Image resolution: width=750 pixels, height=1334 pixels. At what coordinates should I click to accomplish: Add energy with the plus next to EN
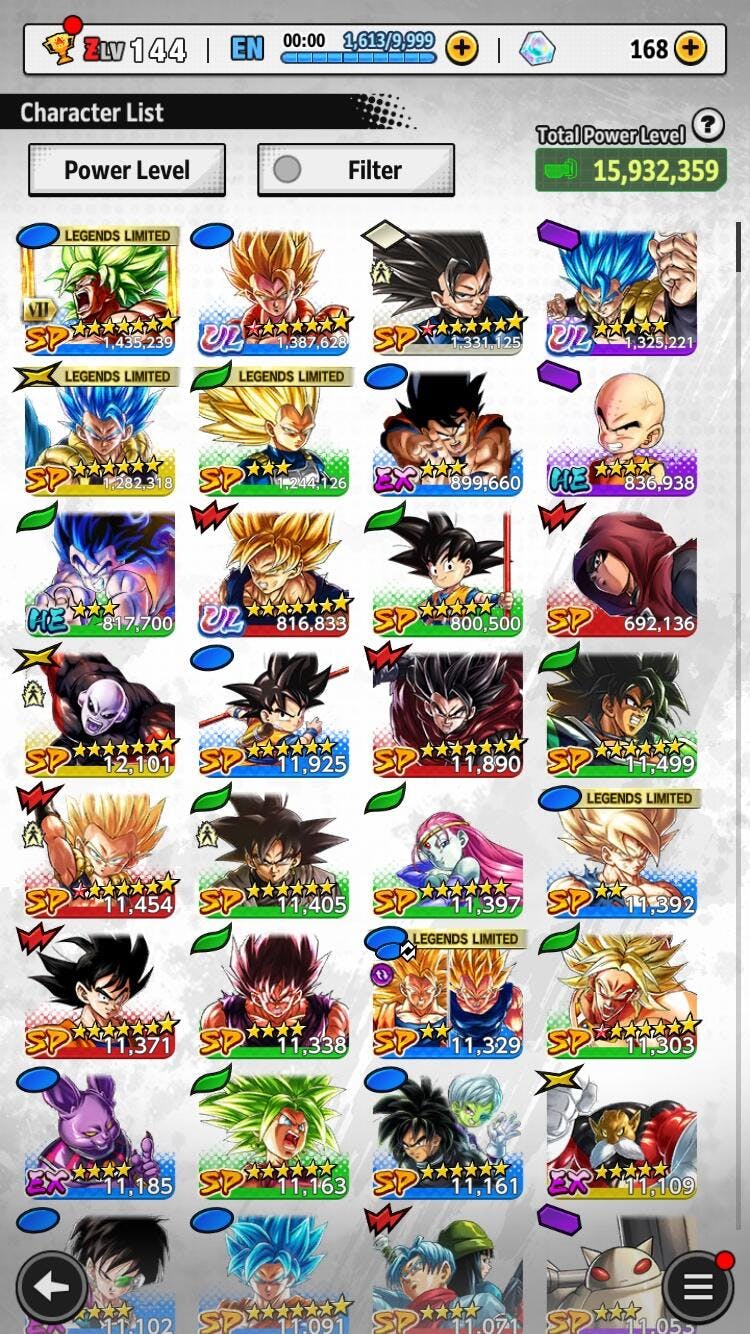(461, 48)
